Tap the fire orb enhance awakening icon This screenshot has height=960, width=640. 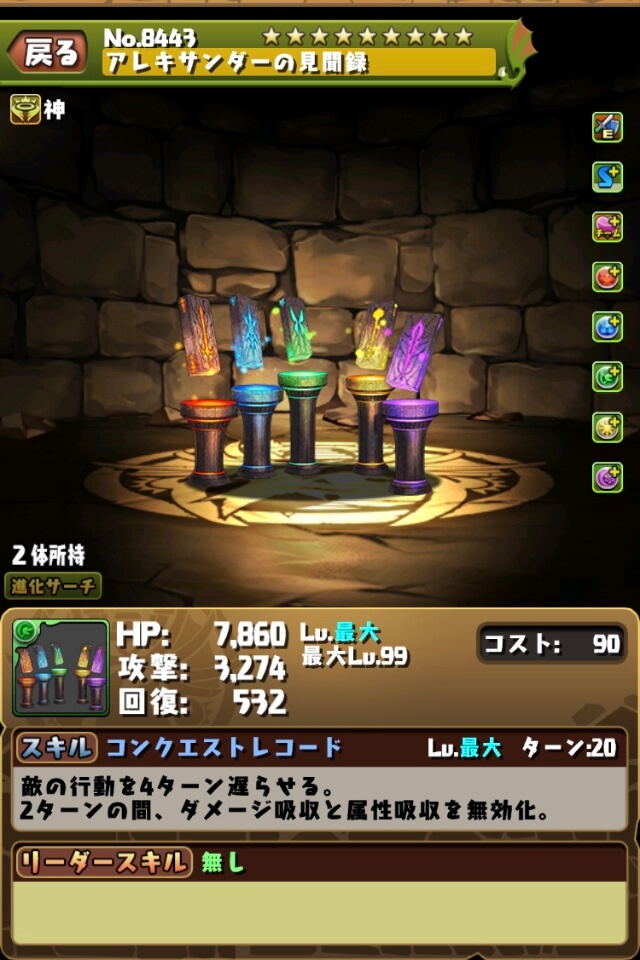(607, 277)
